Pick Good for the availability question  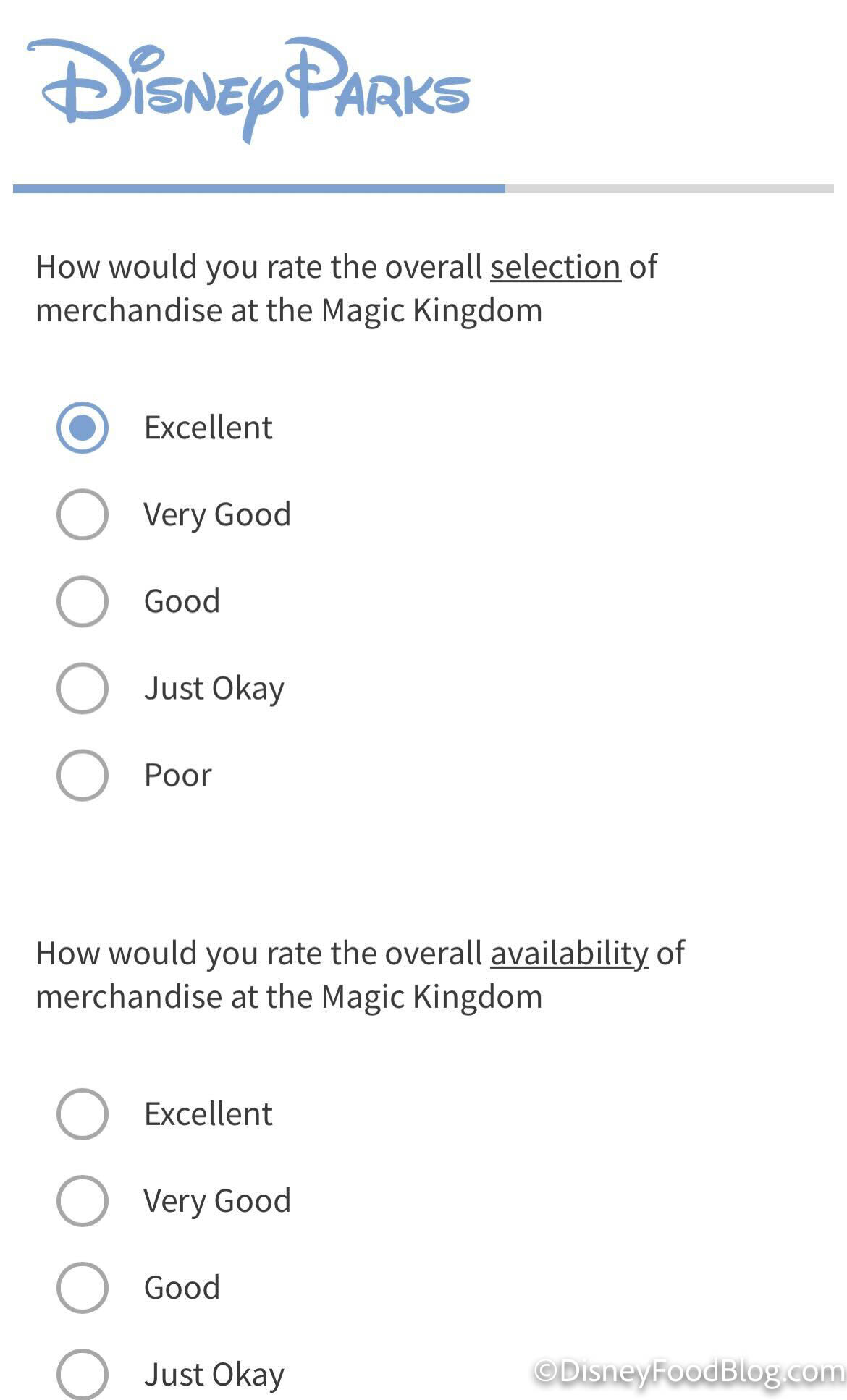tap(83, 1288)
